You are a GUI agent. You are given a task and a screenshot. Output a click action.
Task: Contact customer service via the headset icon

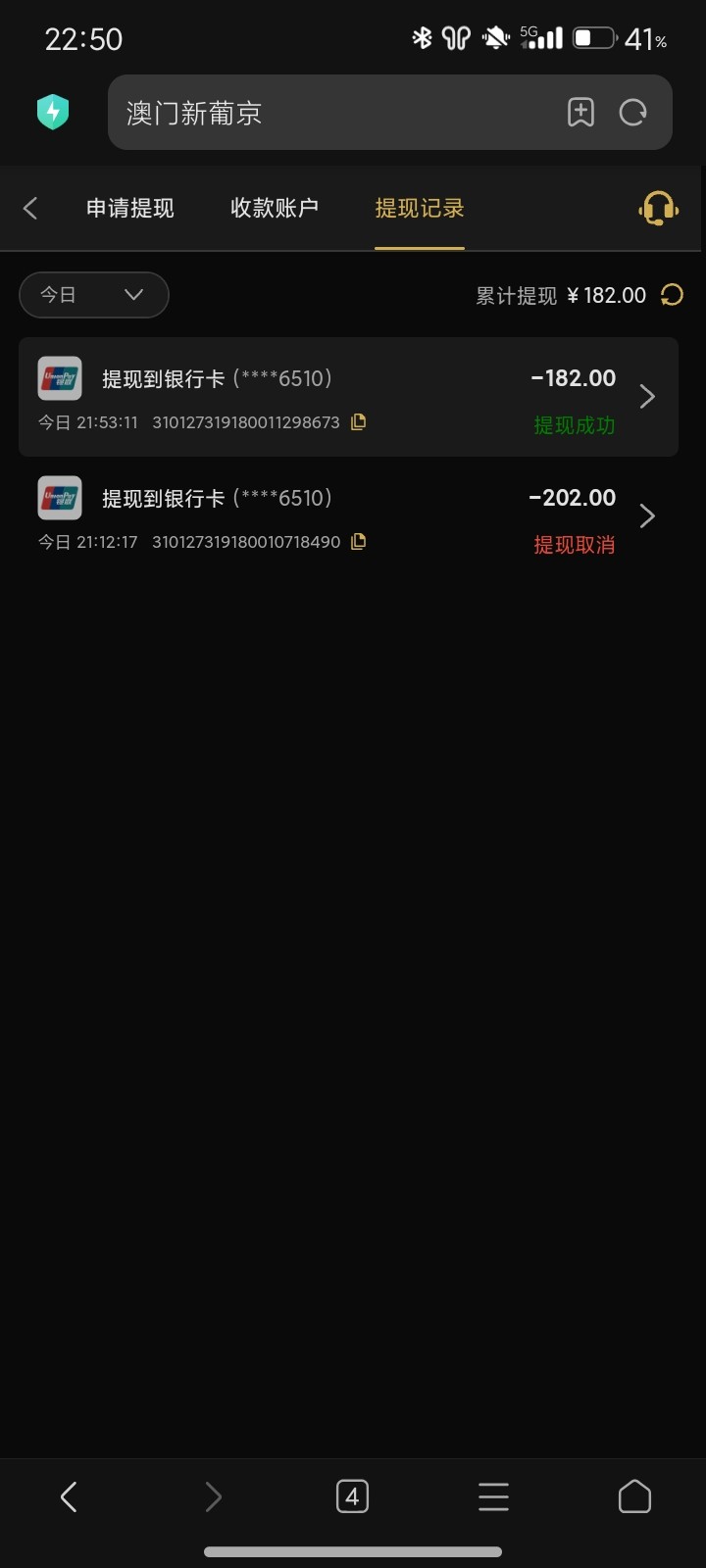pos(658,208)
